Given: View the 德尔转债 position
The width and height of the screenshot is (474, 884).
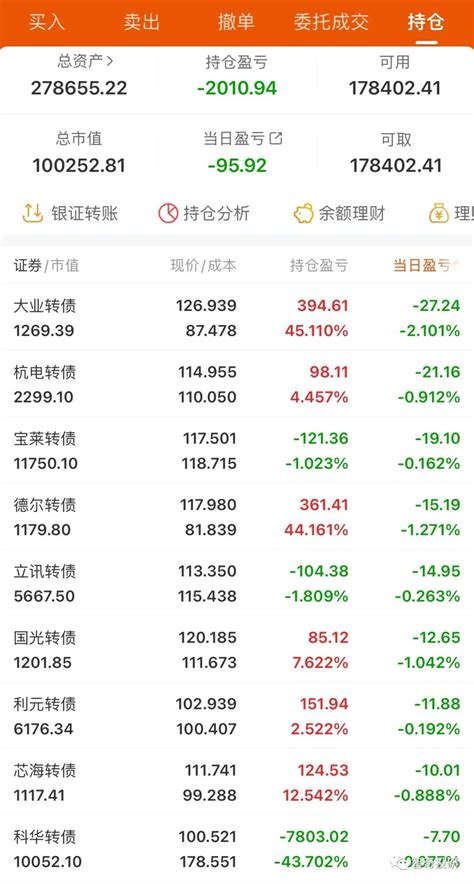Looking at the screenshot, I should 237,516.
